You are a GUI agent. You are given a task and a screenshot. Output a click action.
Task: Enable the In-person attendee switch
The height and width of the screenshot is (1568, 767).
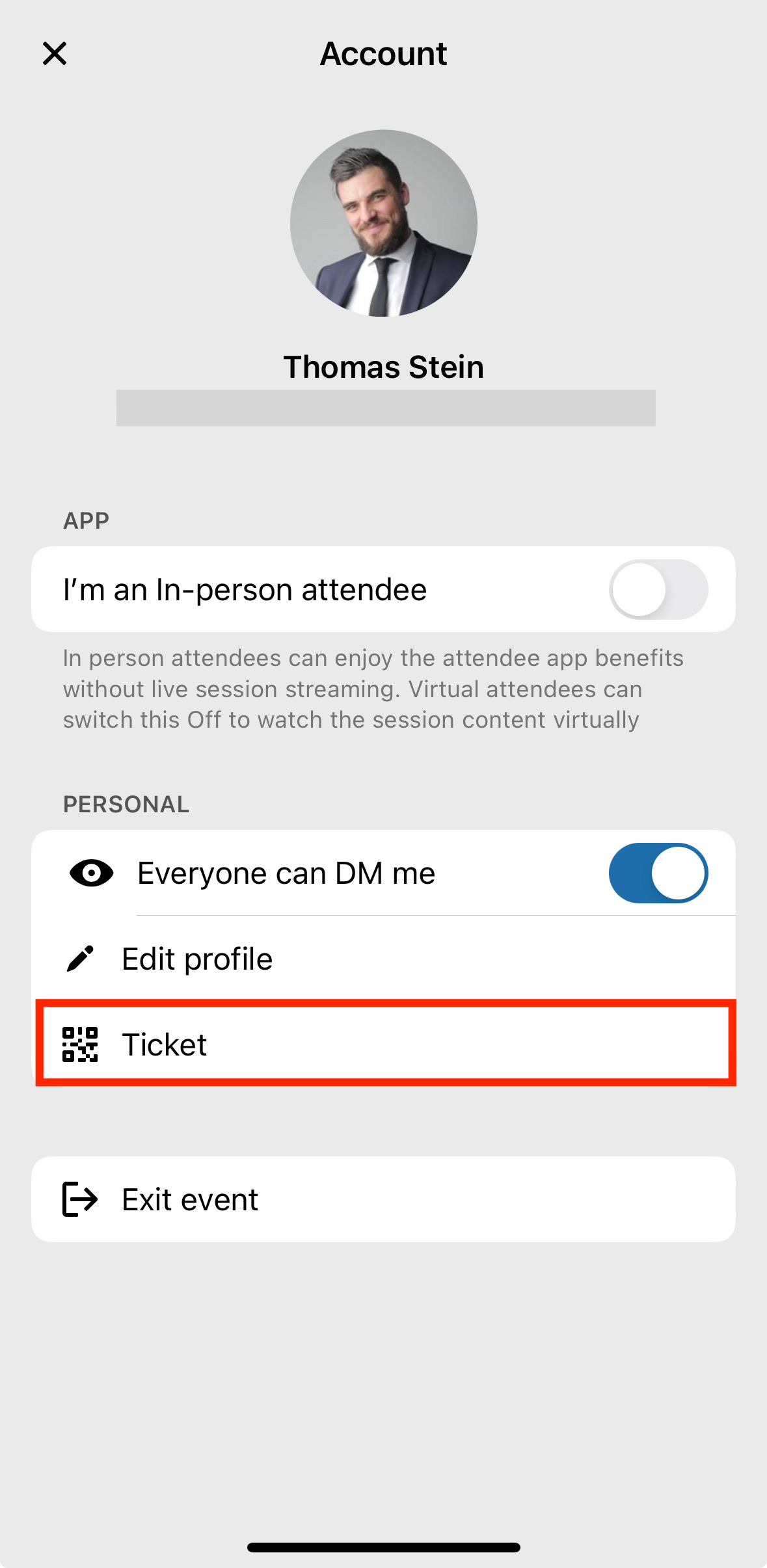coord(658,589)
